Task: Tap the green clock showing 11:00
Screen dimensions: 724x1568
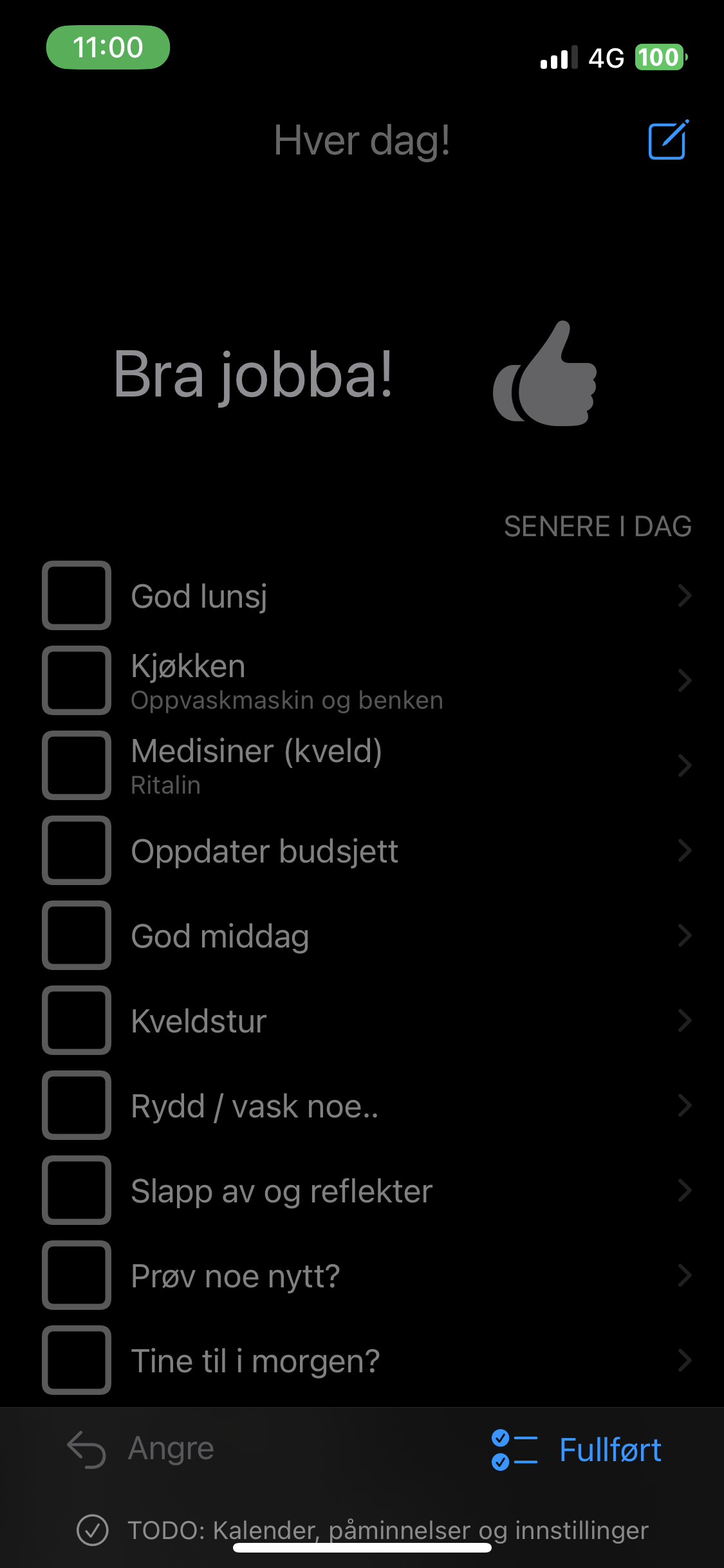Action: tap(107, 47)
